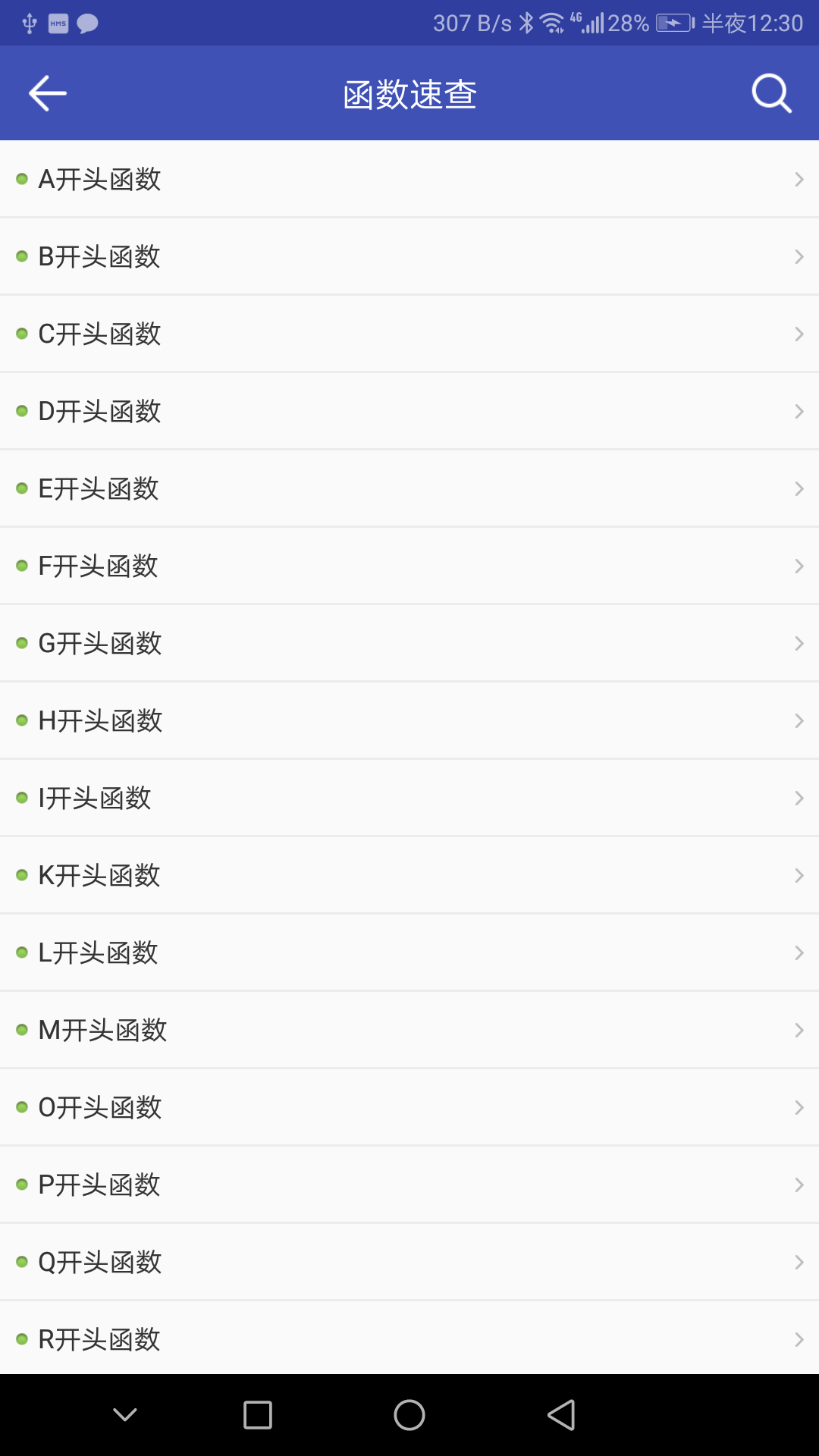
Task: Tap the USB connection icon in status bar
Action: tap(29, 22)
